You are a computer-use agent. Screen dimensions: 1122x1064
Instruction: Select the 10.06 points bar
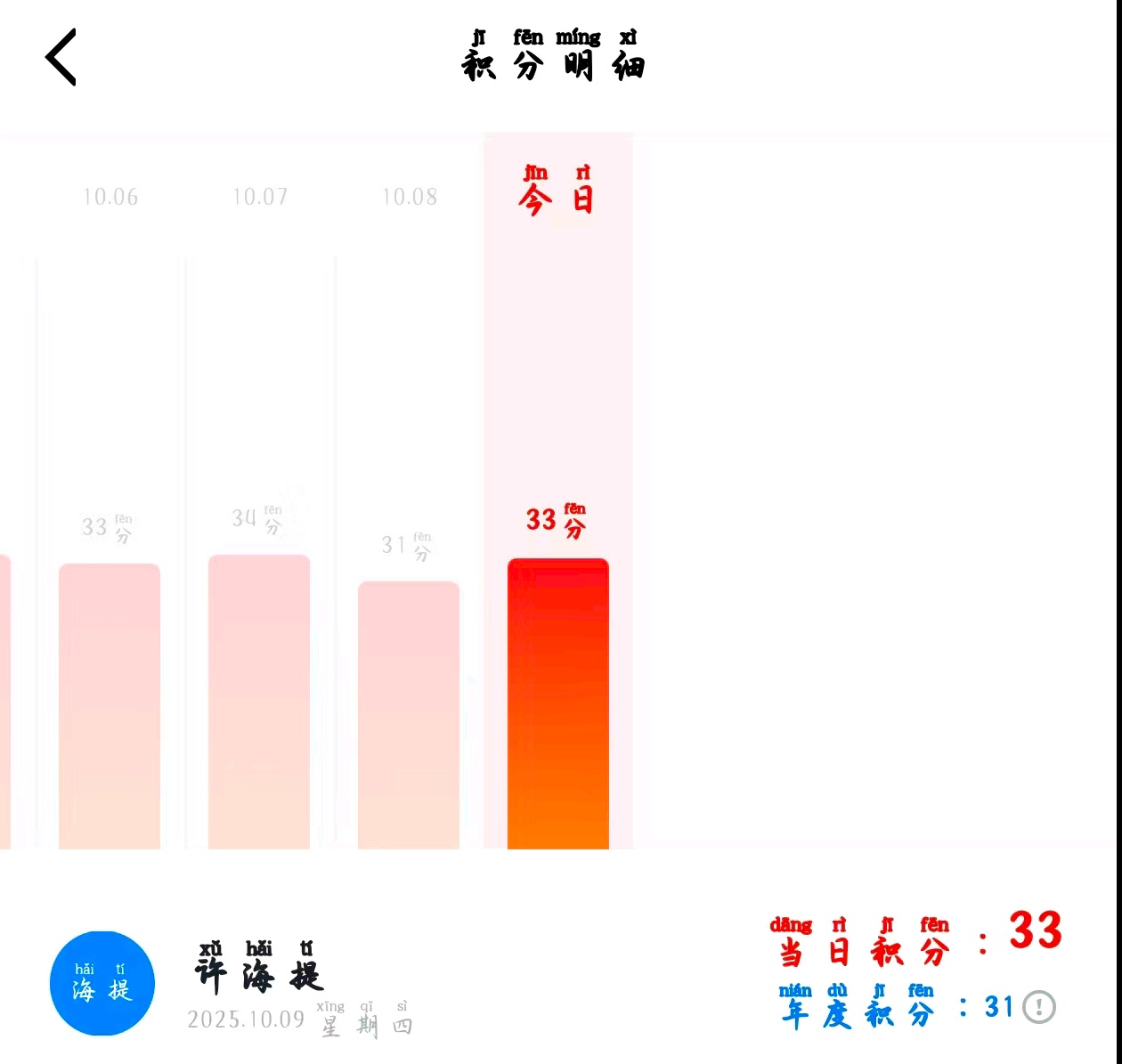coord(110,705)
